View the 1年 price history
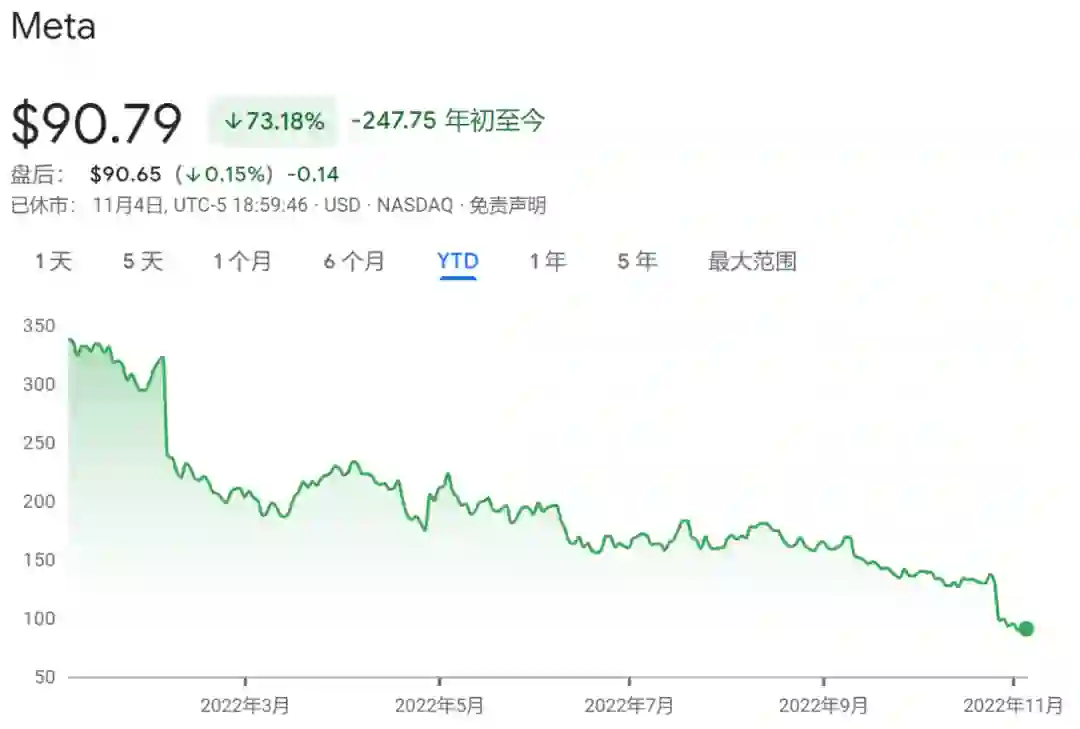The height and width of the screenshot is (729, 1080). [x=548, y=262]
